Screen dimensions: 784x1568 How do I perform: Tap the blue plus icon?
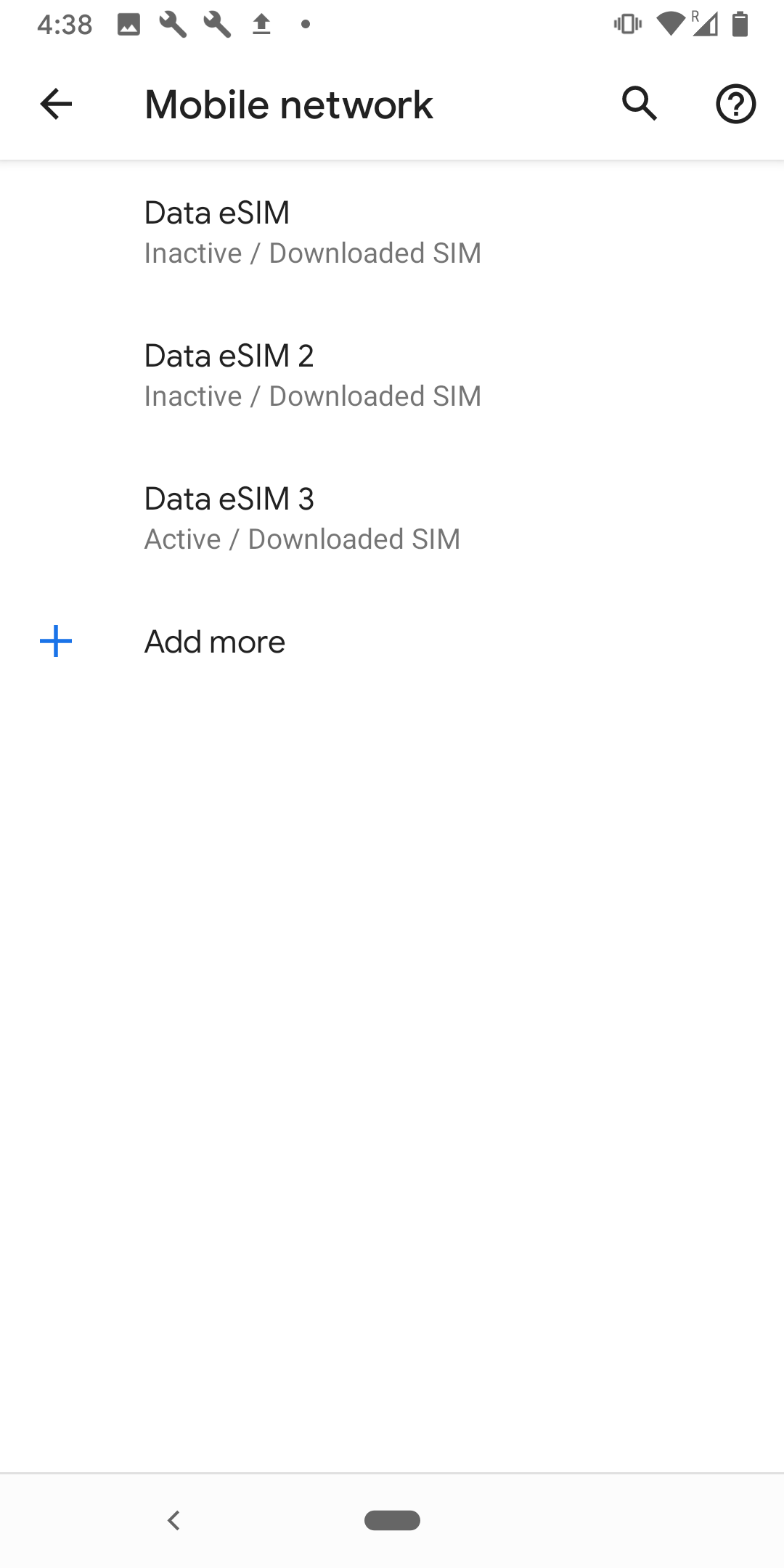(55, 642)
